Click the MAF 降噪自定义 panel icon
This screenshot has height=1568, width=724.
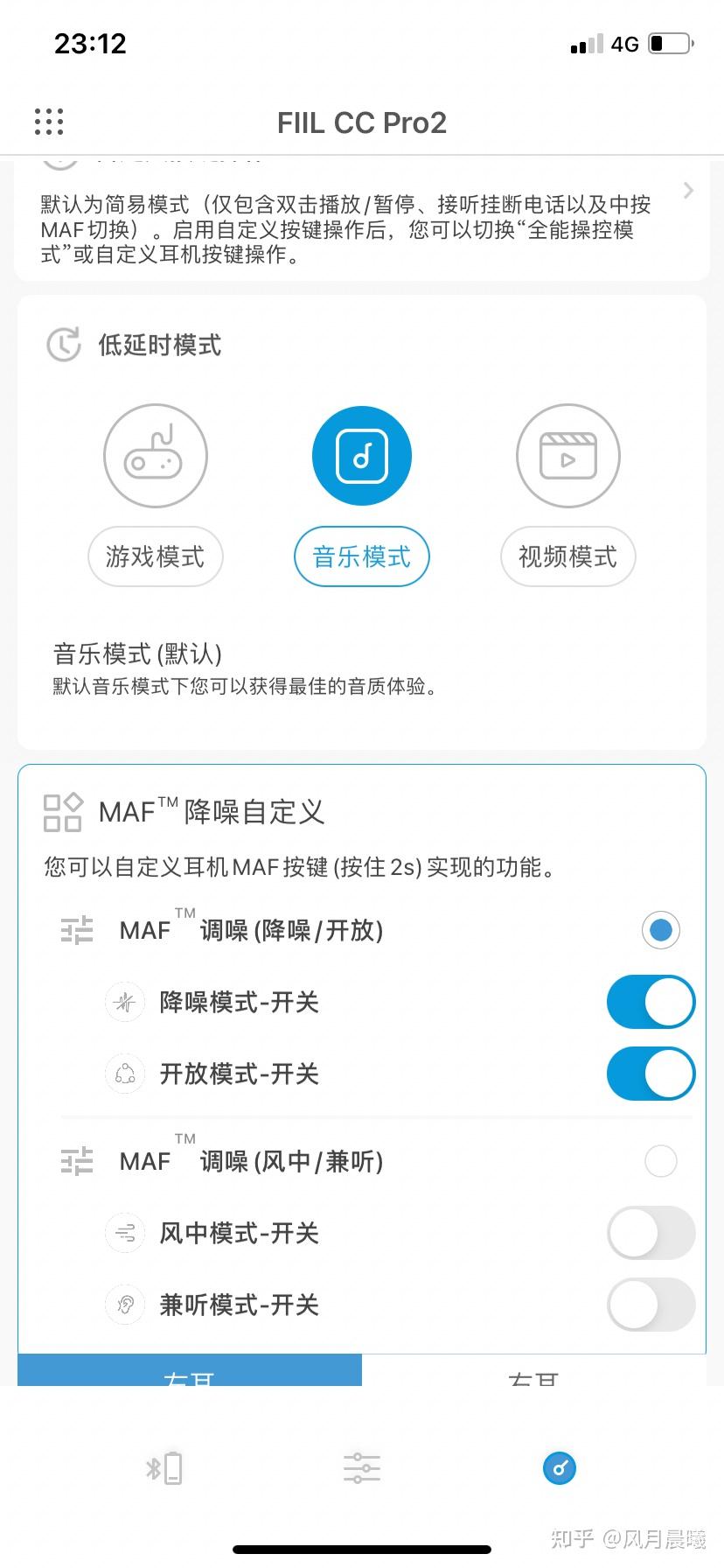[61, 812]
